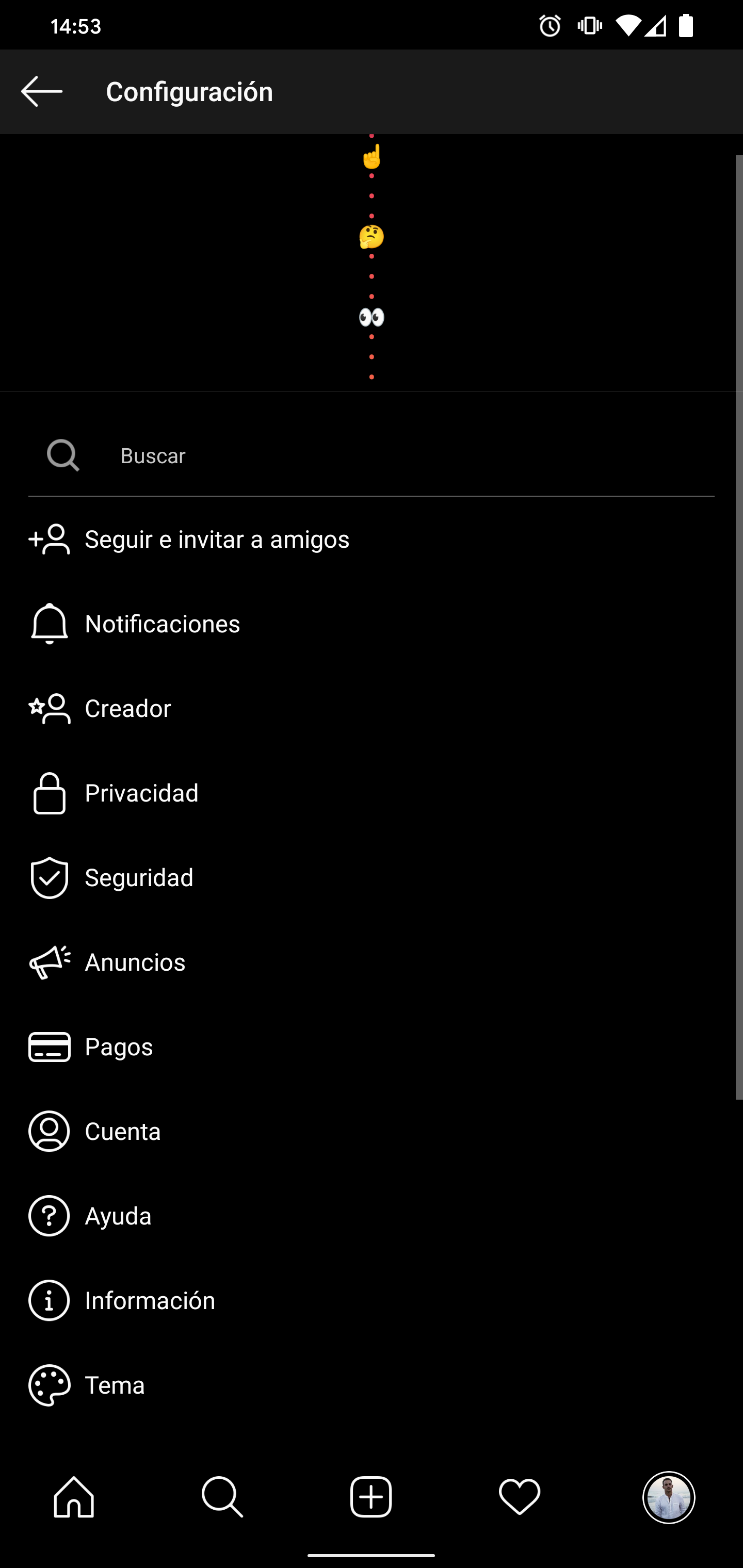
Task: Open the Ayuda section
Action: point(118,1216)
